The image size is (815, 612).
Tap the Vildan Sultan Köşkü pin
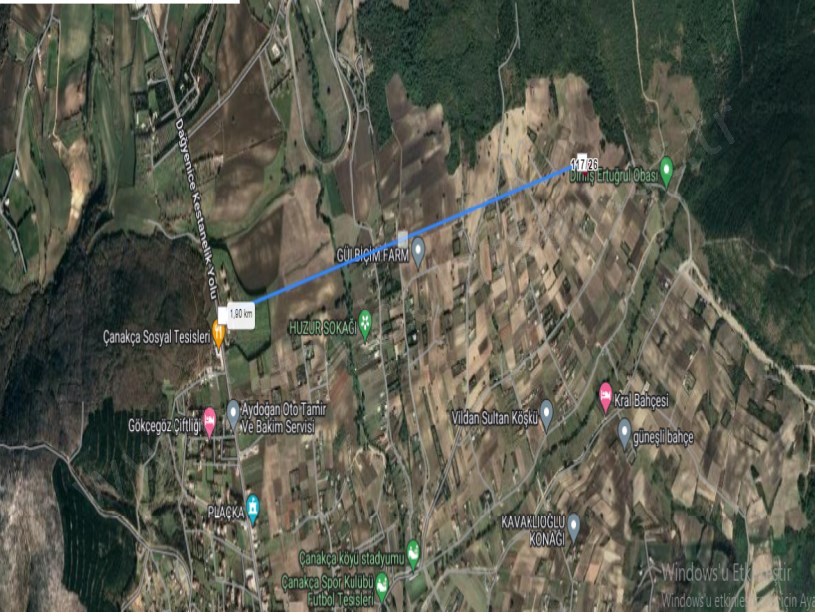[x=546, y=411]
